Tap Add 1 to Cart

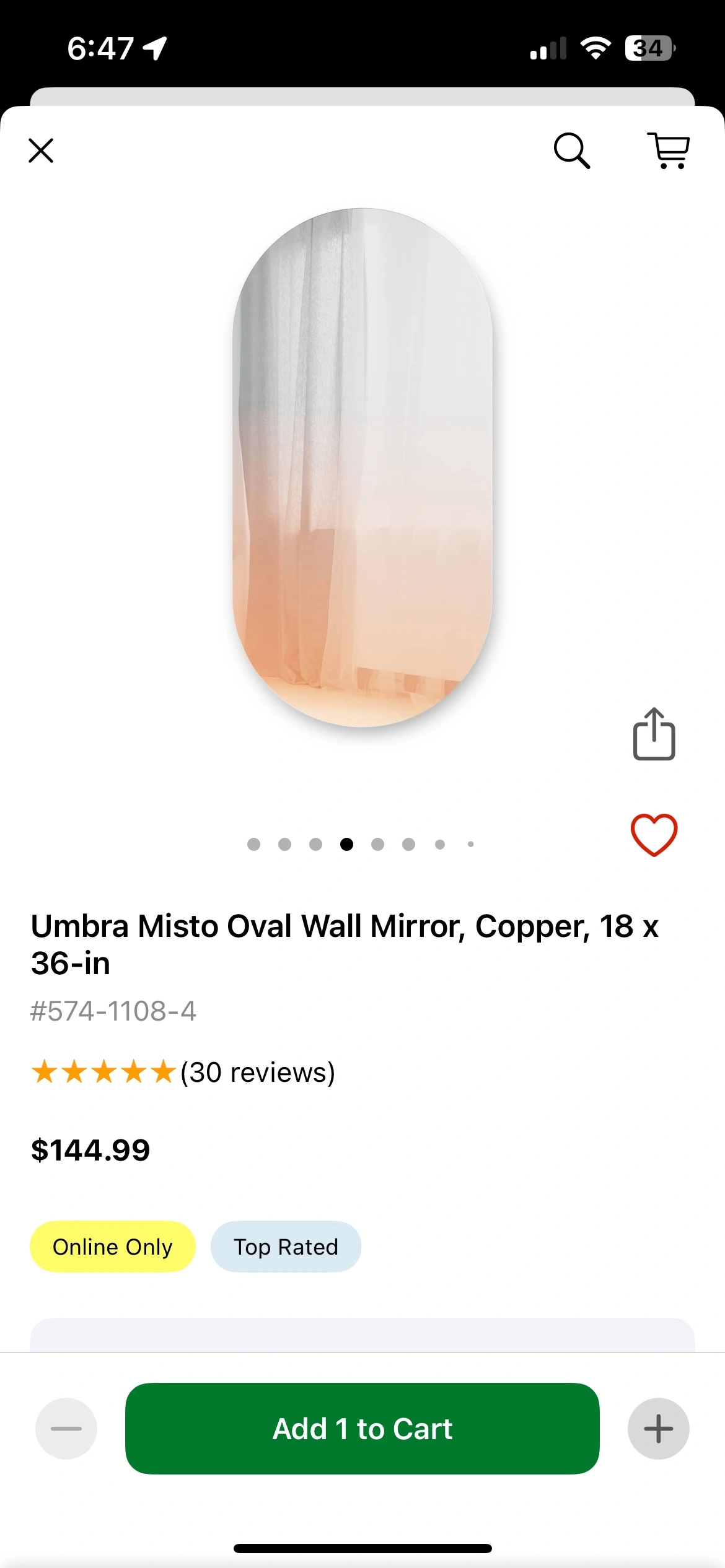pyautogui.click(x=362, y=1429)
